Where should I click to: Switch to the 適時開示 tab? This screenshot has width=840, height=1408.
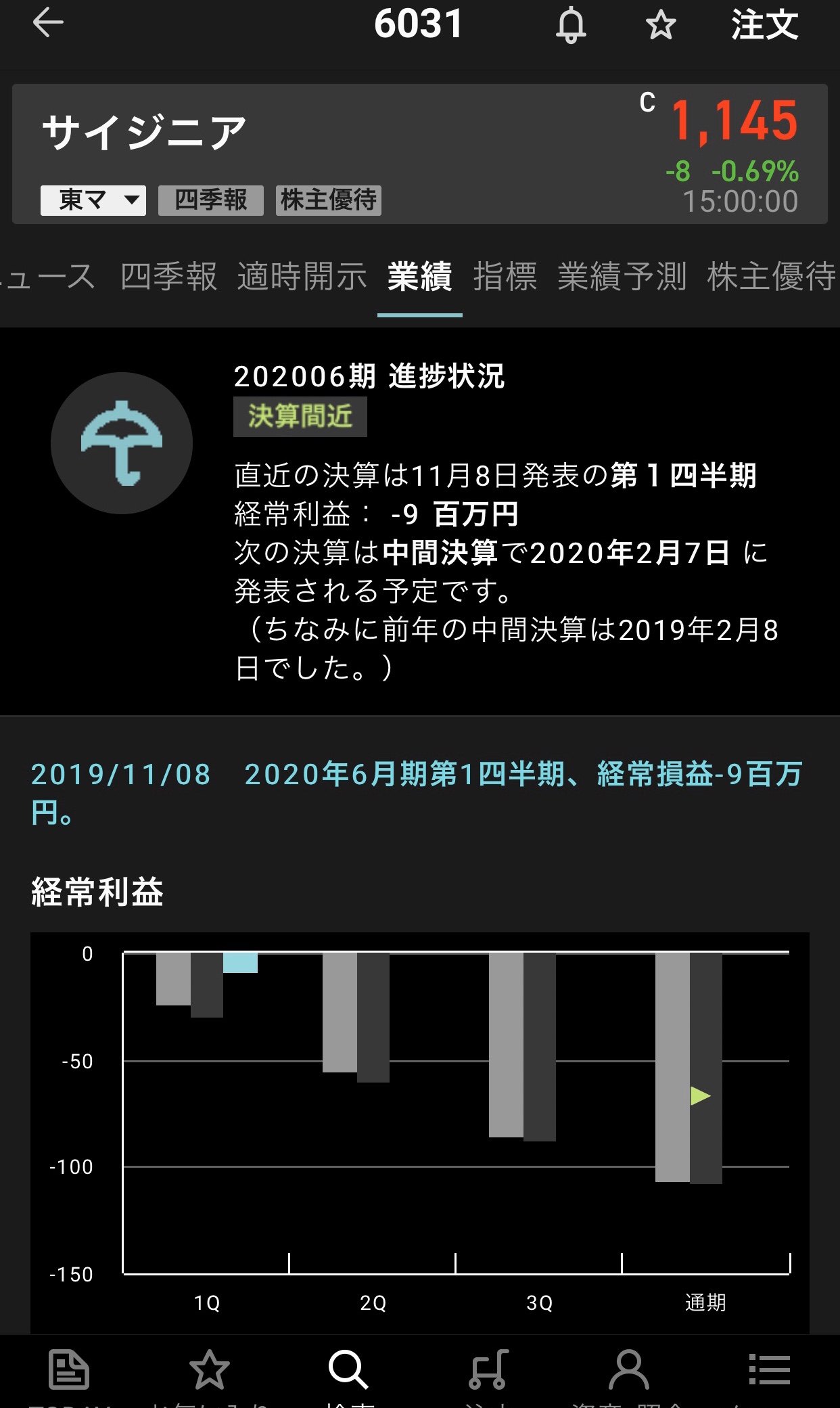pyautogui.click(x=302, y=277)
